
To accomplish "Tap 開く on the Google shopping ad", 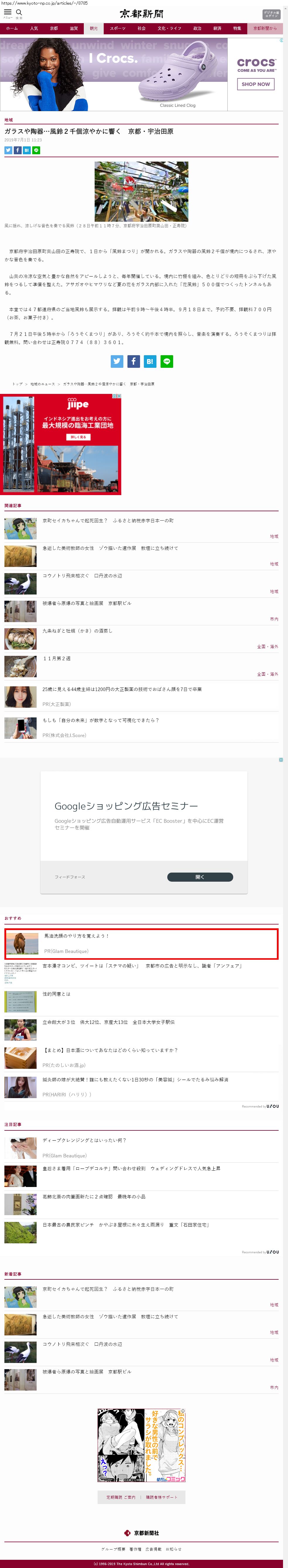I will pyautogui.click(x=200, y=876).
